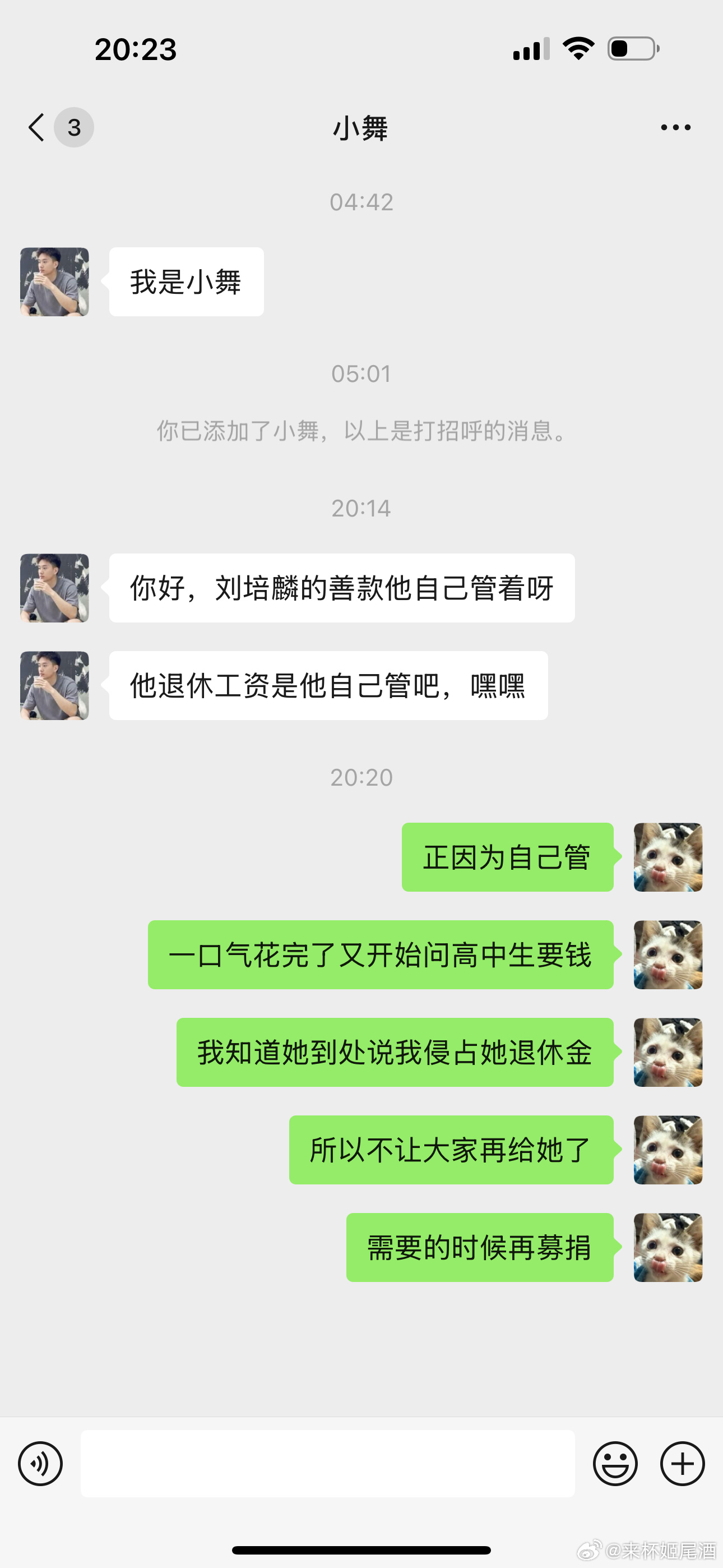Switch to voice message input
This screenshot has height=1568, width=723.
pos(40,1463)
